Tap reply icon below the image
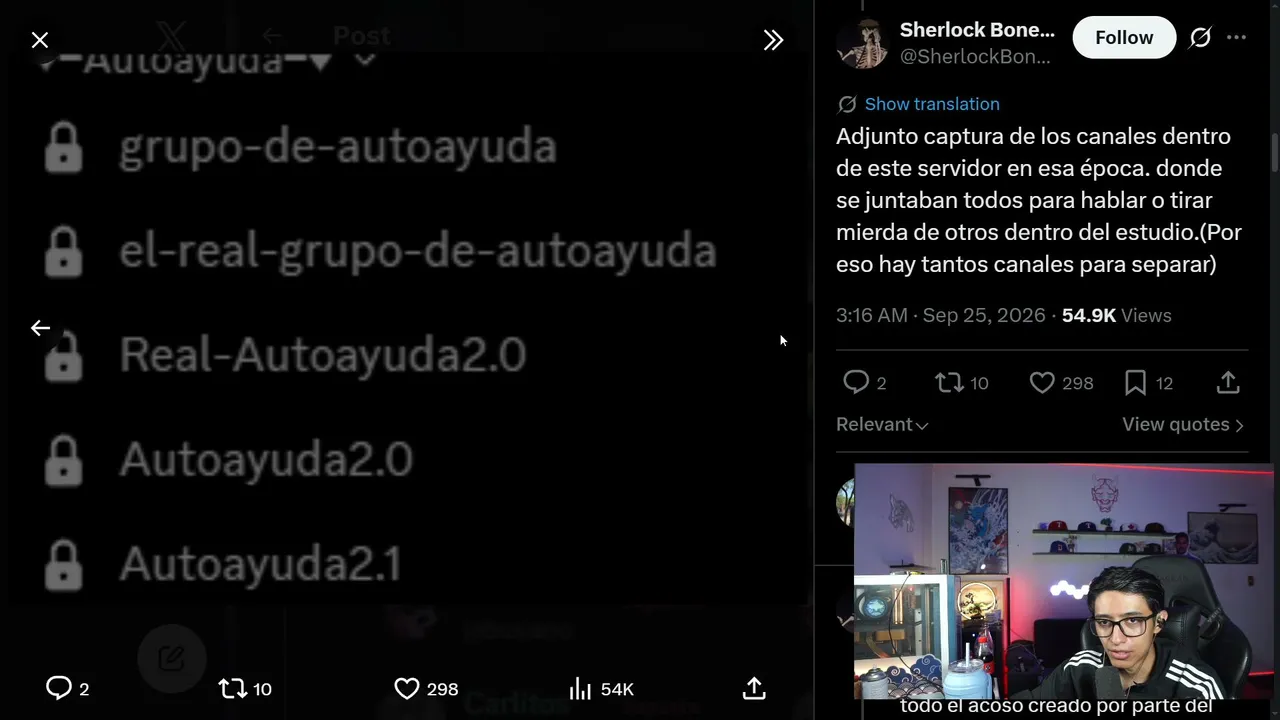 (68, 689)
